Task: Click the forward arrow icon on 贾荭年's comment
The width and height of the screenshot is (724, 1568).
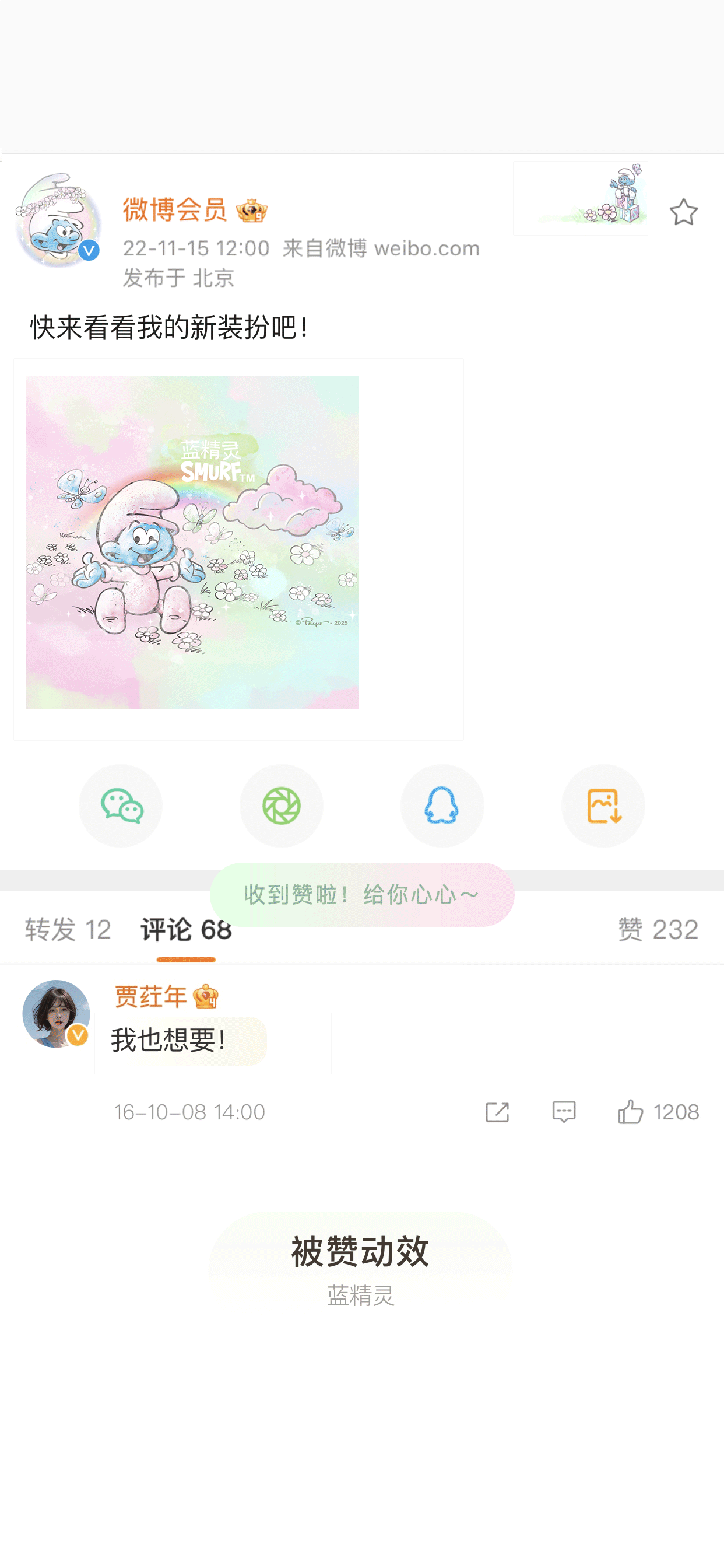Action: click(497, 1112)
